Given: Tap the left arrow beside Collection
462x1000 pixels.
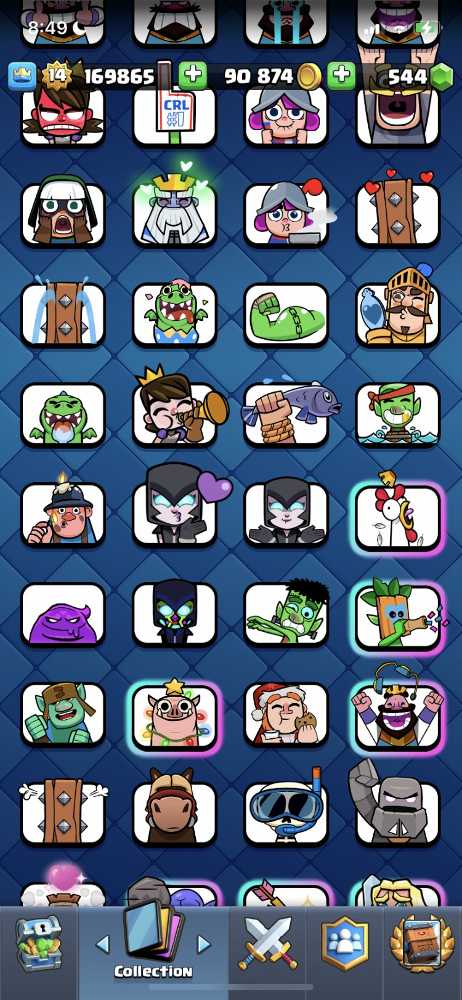Looking at the screenshot, I should point(102,945).
